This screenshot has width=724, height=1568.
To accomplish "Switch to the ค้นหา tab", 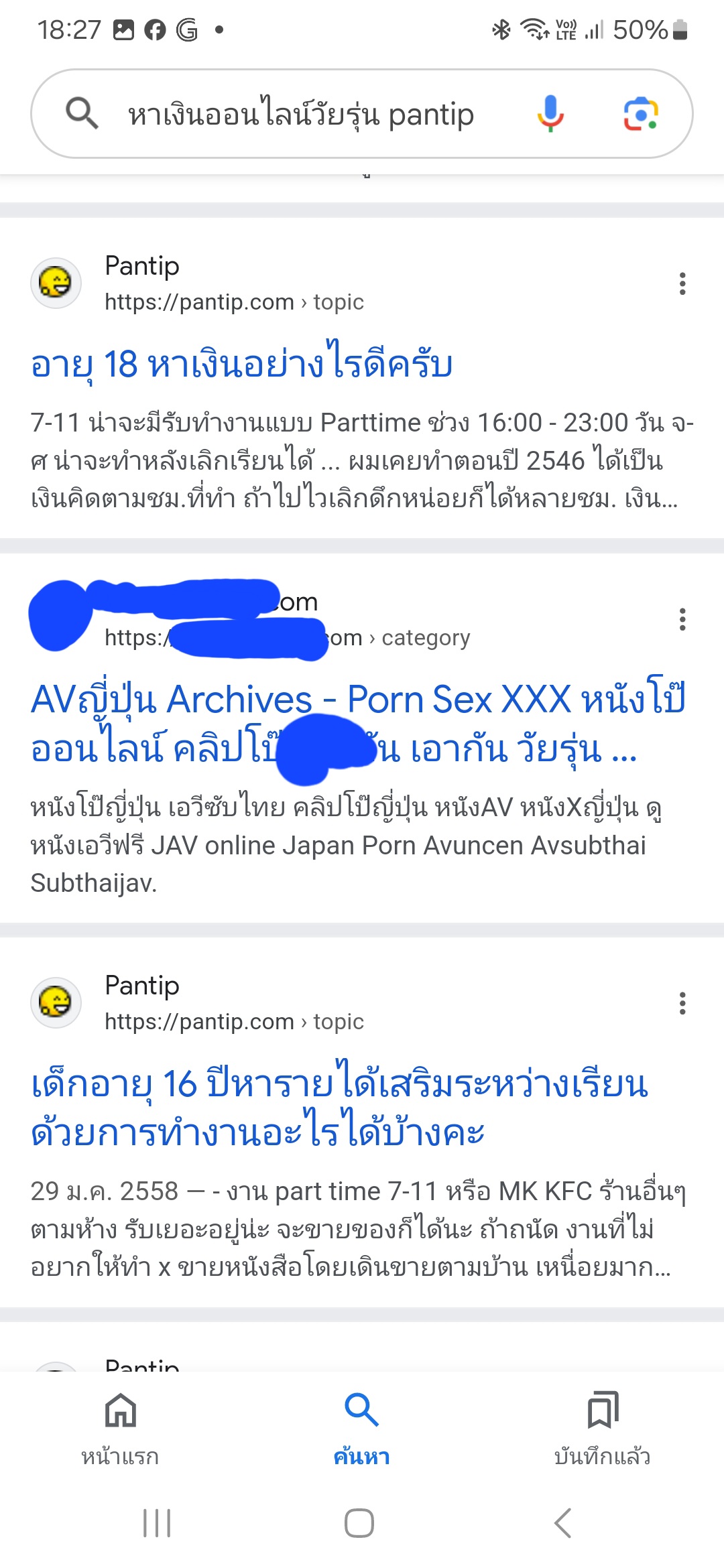I will 362,1429.
